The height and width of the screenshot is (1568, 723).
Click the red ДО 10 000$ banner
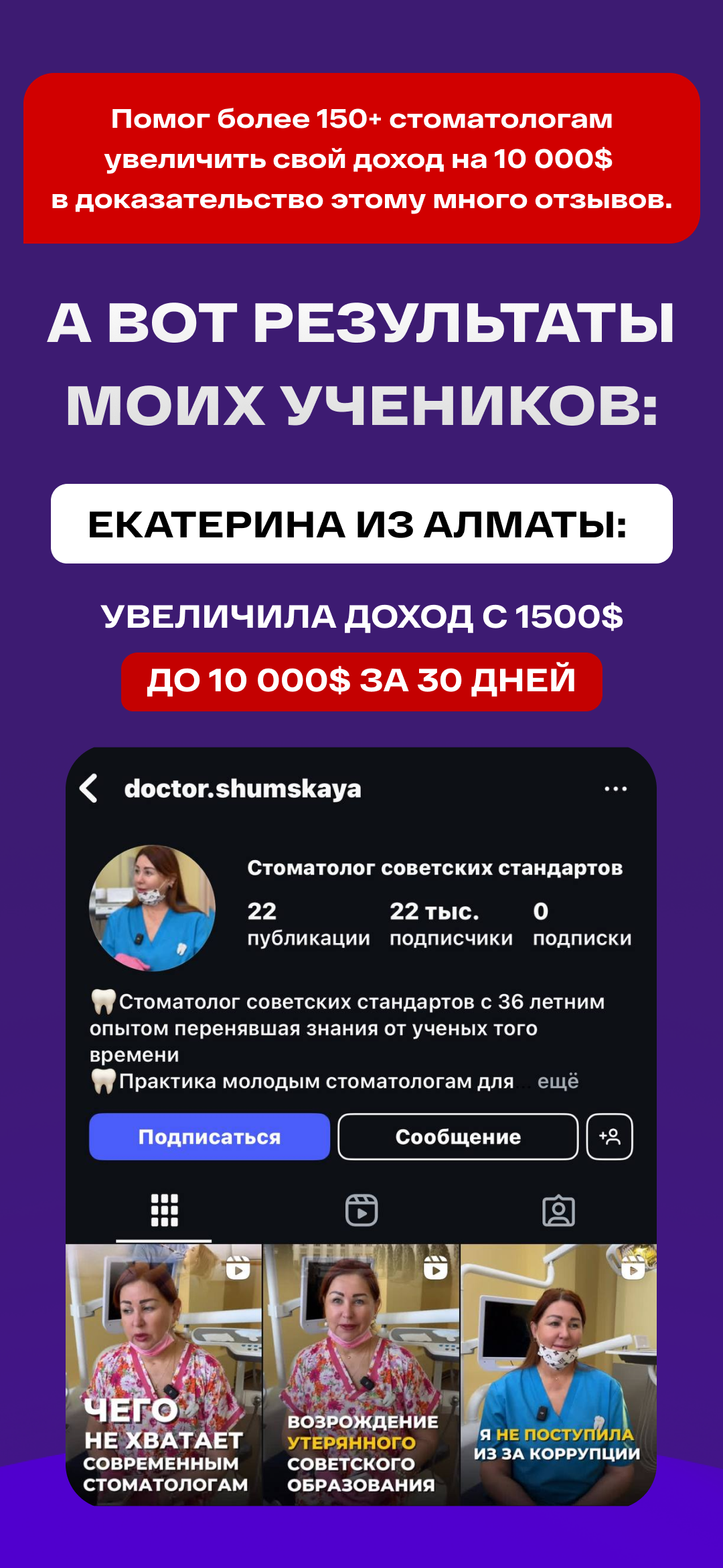coord(361,680)
